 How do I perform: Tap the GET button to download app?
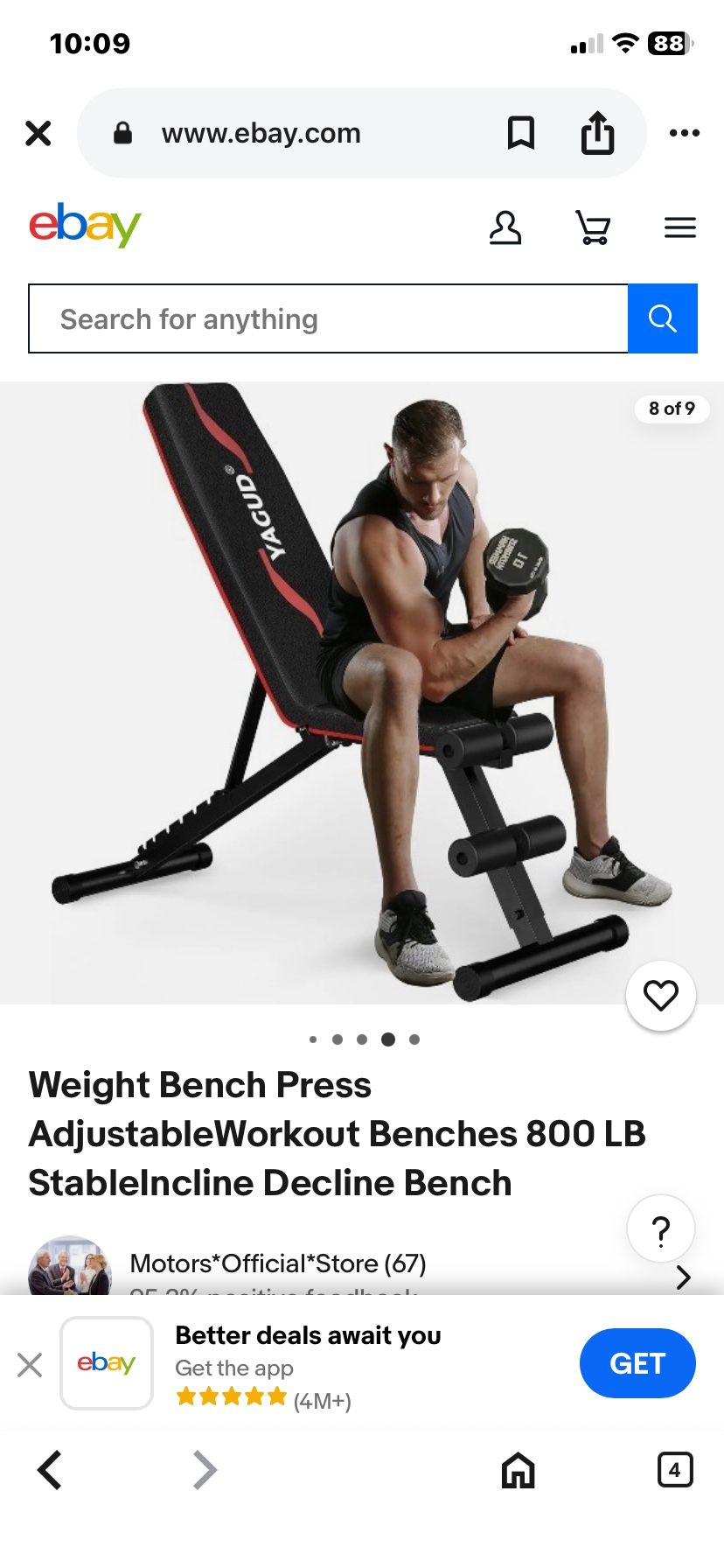point(637,1363)
